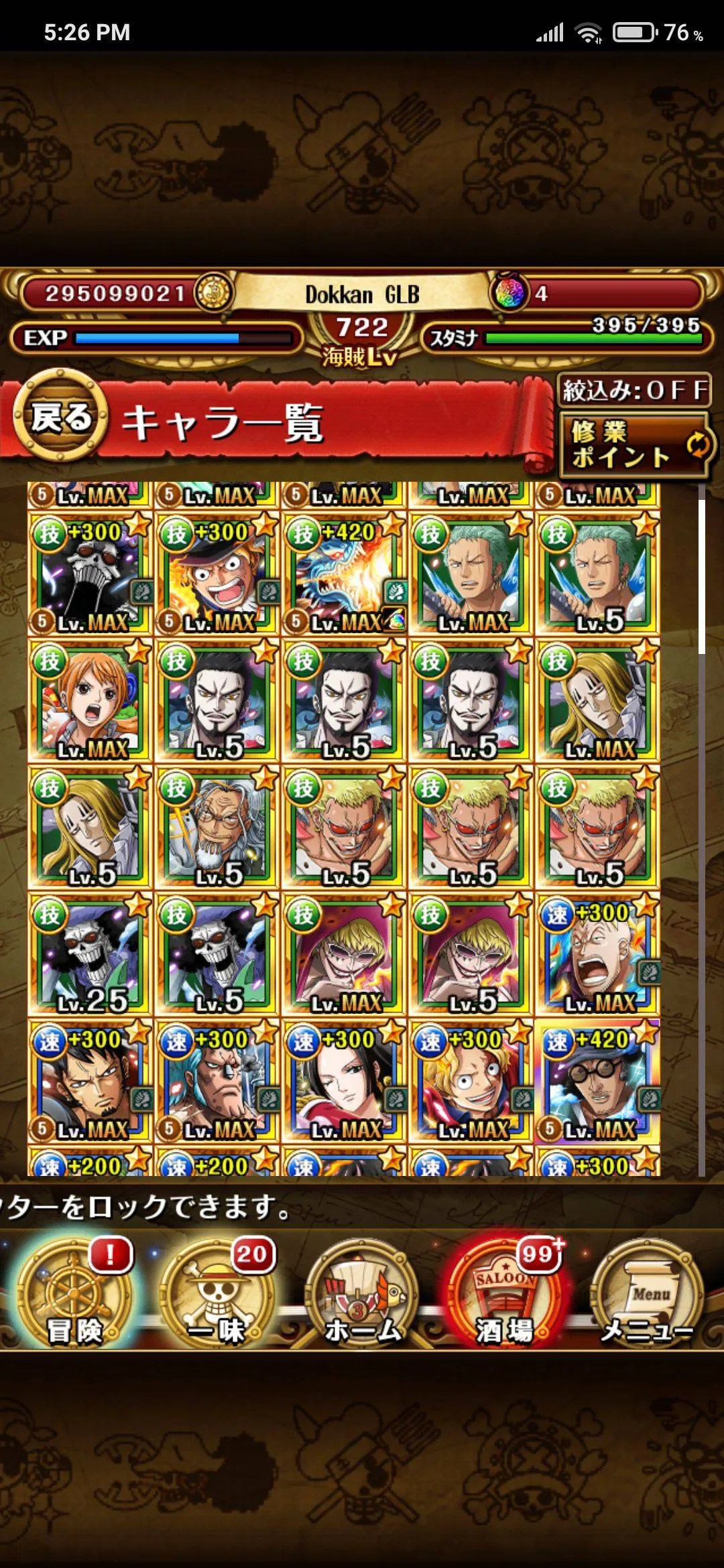Select the Lv.25 skeleton Brook character
Image resolution: width=724 pixels, height=1568 pixels.
click(90, 954)
